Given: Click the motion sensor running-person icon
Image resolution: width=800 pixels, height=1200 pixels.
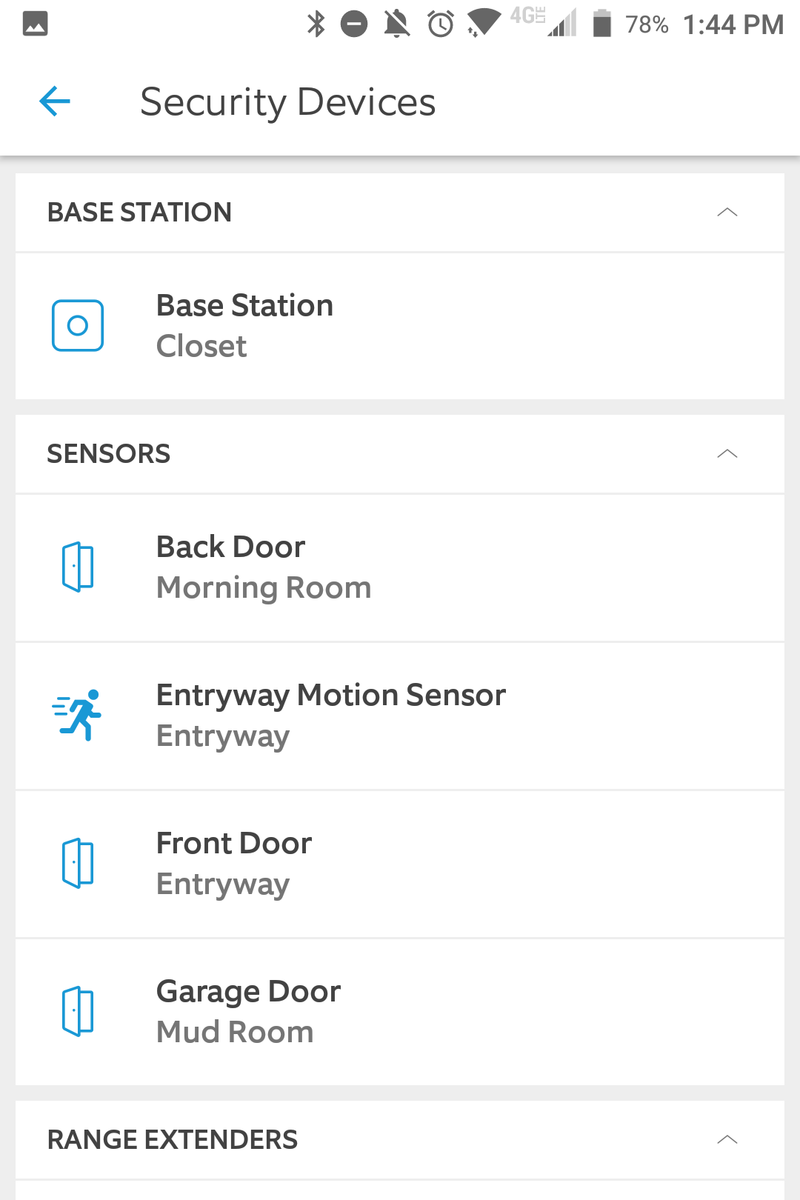Looking at the screenshot, I should [x=77, y=715].
